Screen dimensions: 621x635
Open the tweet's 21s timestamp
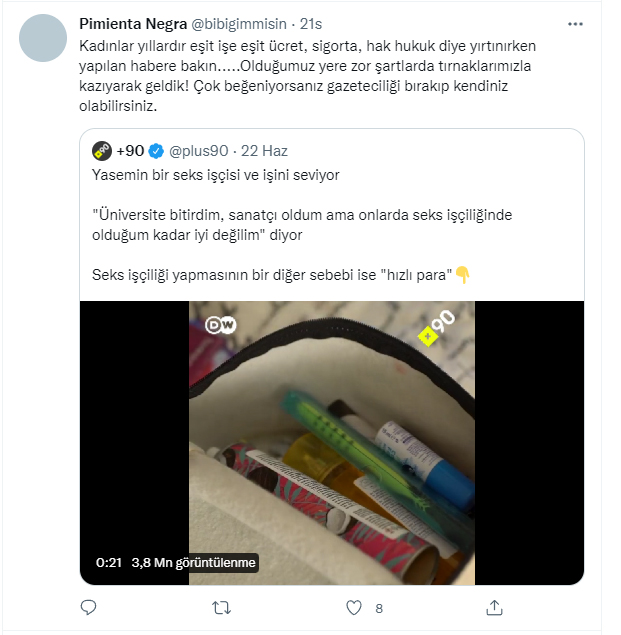[312, 23]
